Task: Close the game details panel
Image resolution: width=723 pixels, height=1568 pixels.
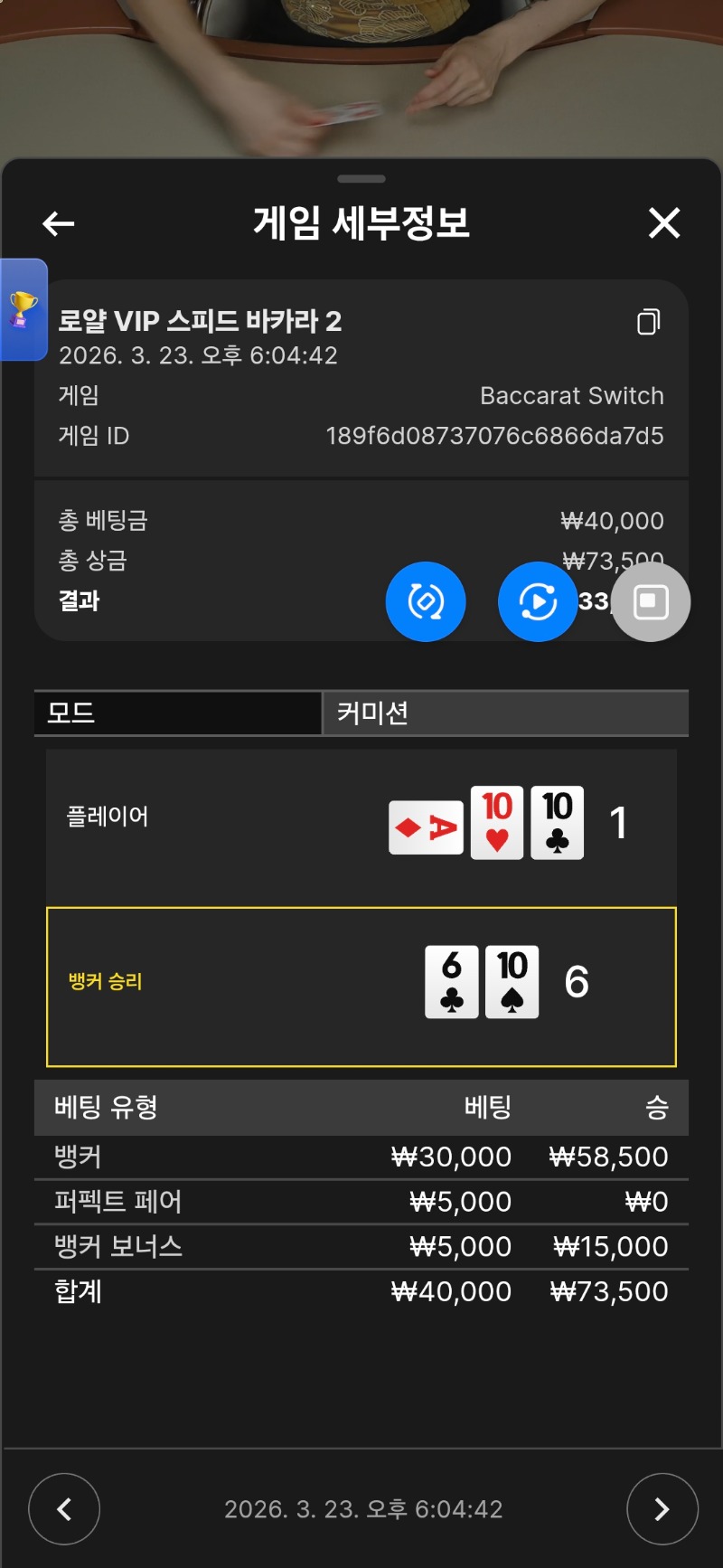Action: click(x=664, y=222)
